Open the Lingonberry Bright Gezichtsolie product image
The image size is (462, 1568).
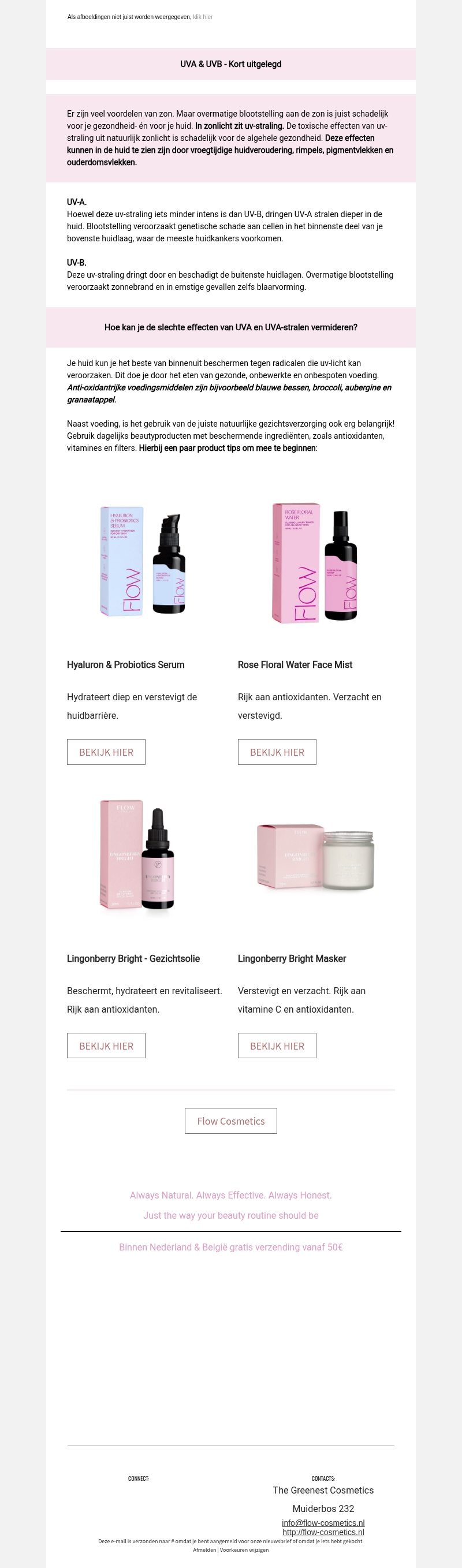click(x=139, y=854)
